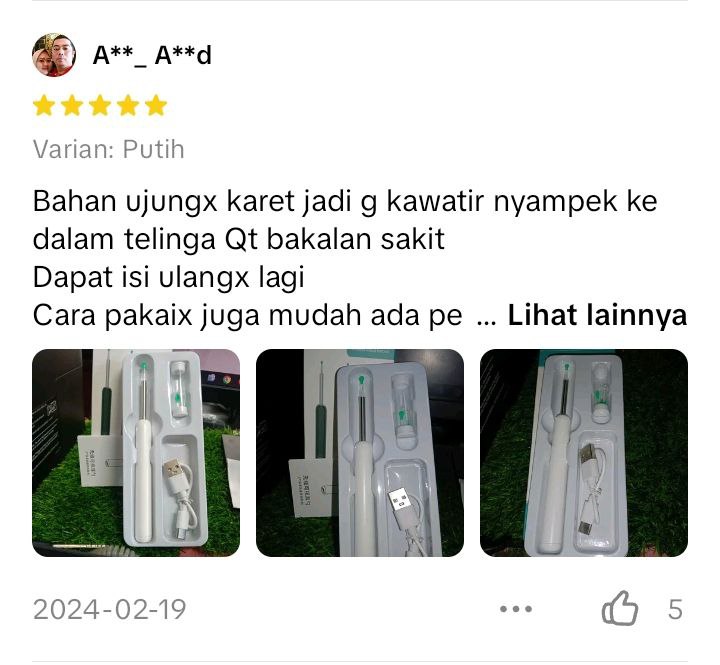Image resolution: width=720 pixels, height=665 pixels.
Task: Open the three-dot review options menu
Action: [515, 608]
